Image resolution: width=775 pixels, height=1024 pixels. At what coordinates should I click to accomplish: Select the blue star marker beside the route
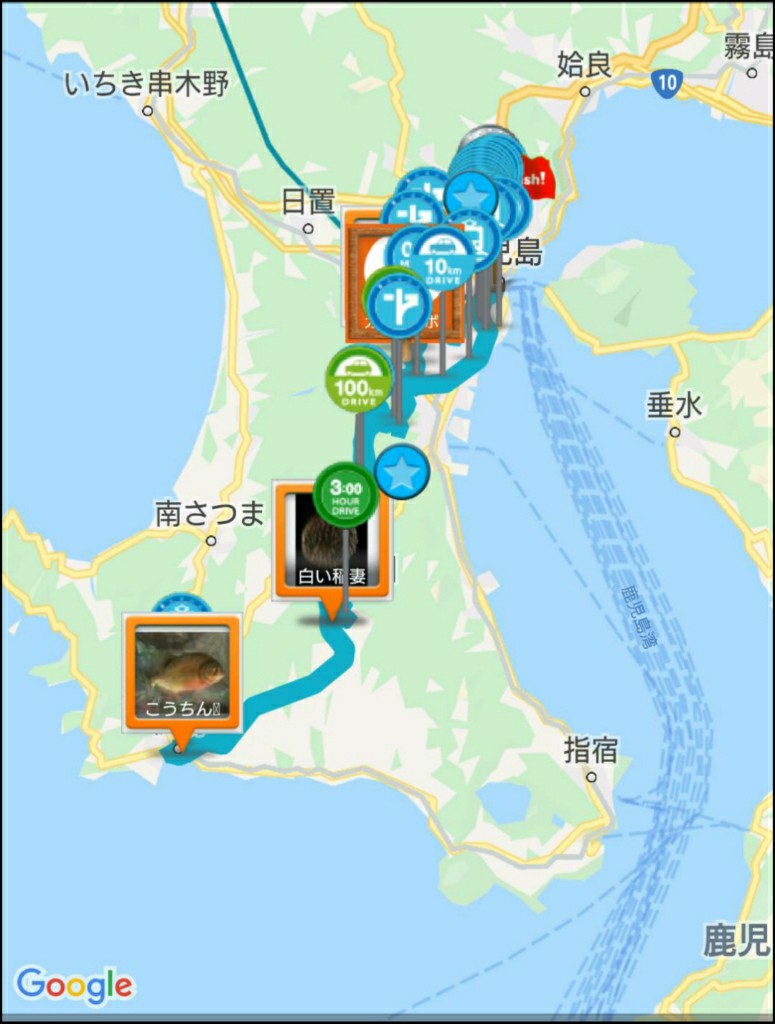(x=402, y=473)
